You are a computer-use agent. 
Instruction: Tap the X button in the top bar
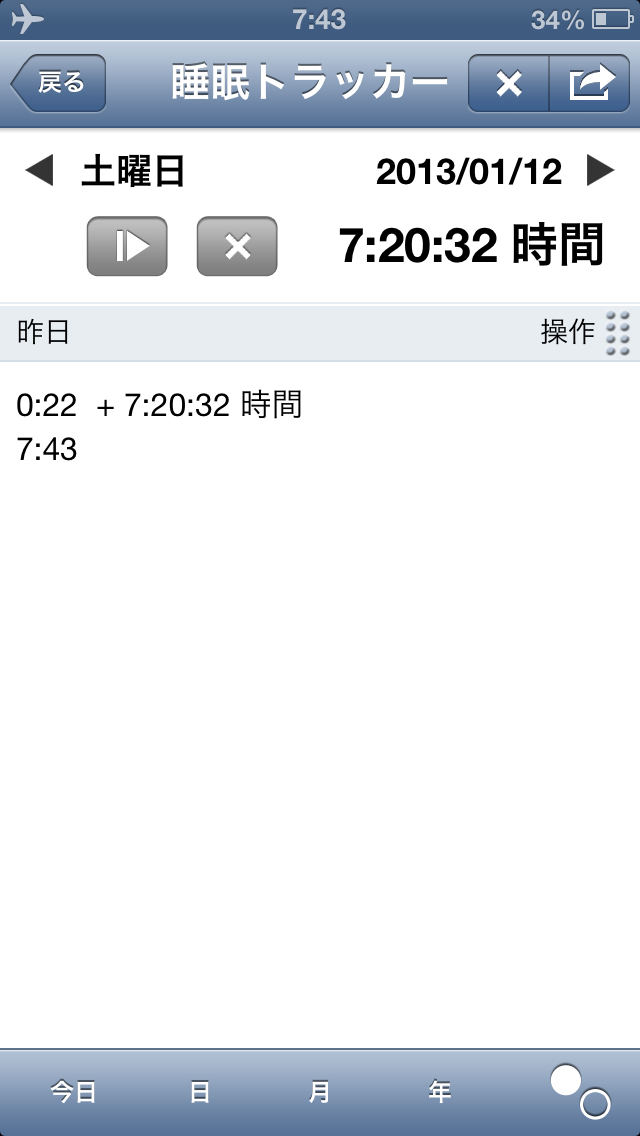point(509,84)
